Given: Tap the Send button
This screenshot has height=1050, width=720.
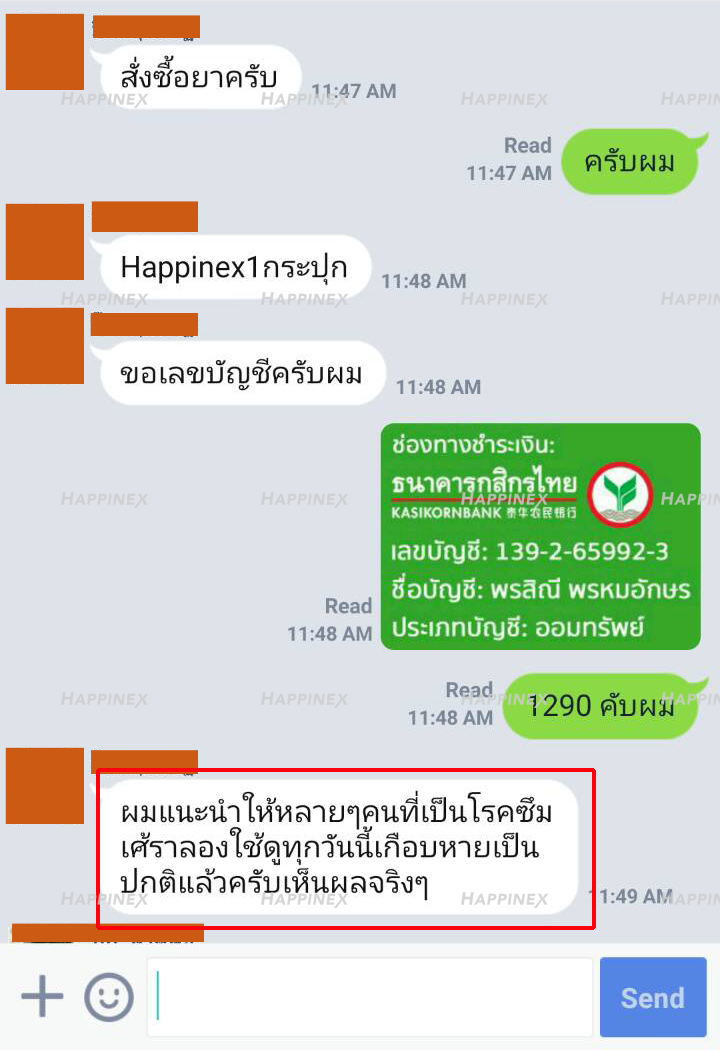Looking at the screenshot, I should 653,997.
